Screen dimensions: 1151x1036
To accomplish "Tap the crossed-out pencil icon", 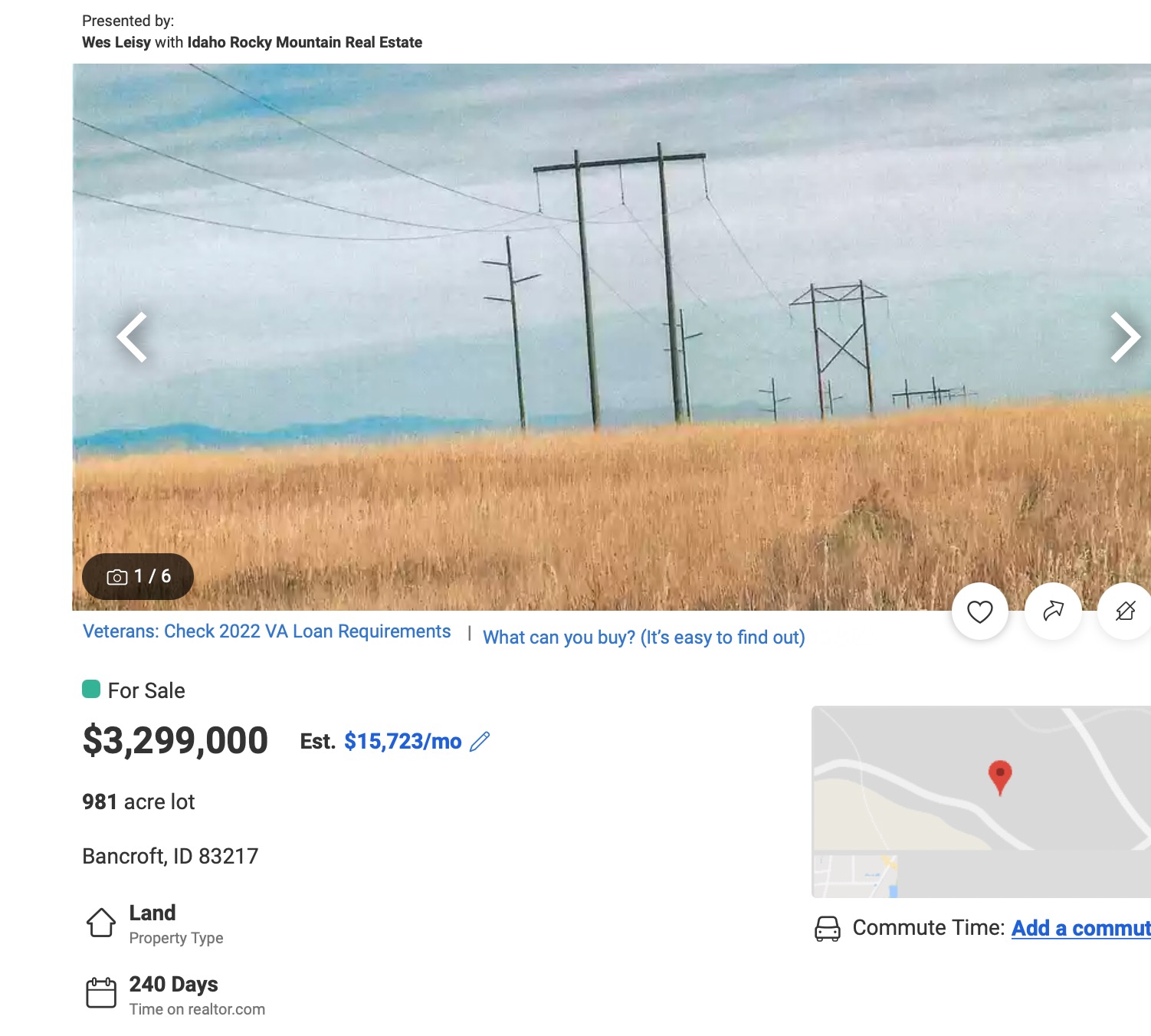I will coord(1125,611).
